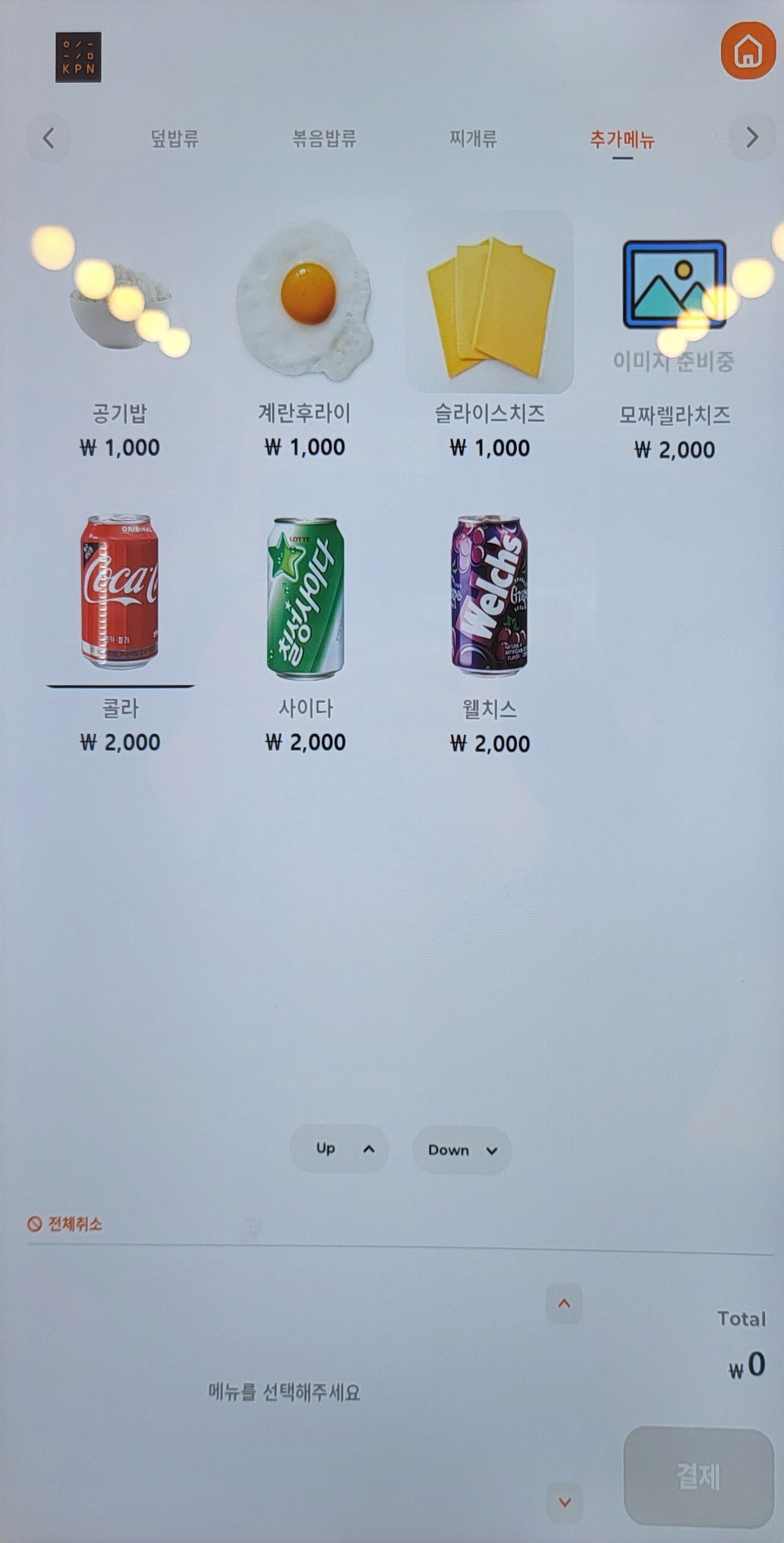784x1543 pixels.
Task: Cancel the whole order with 전체취소
Action: (x=65, y=1223)
